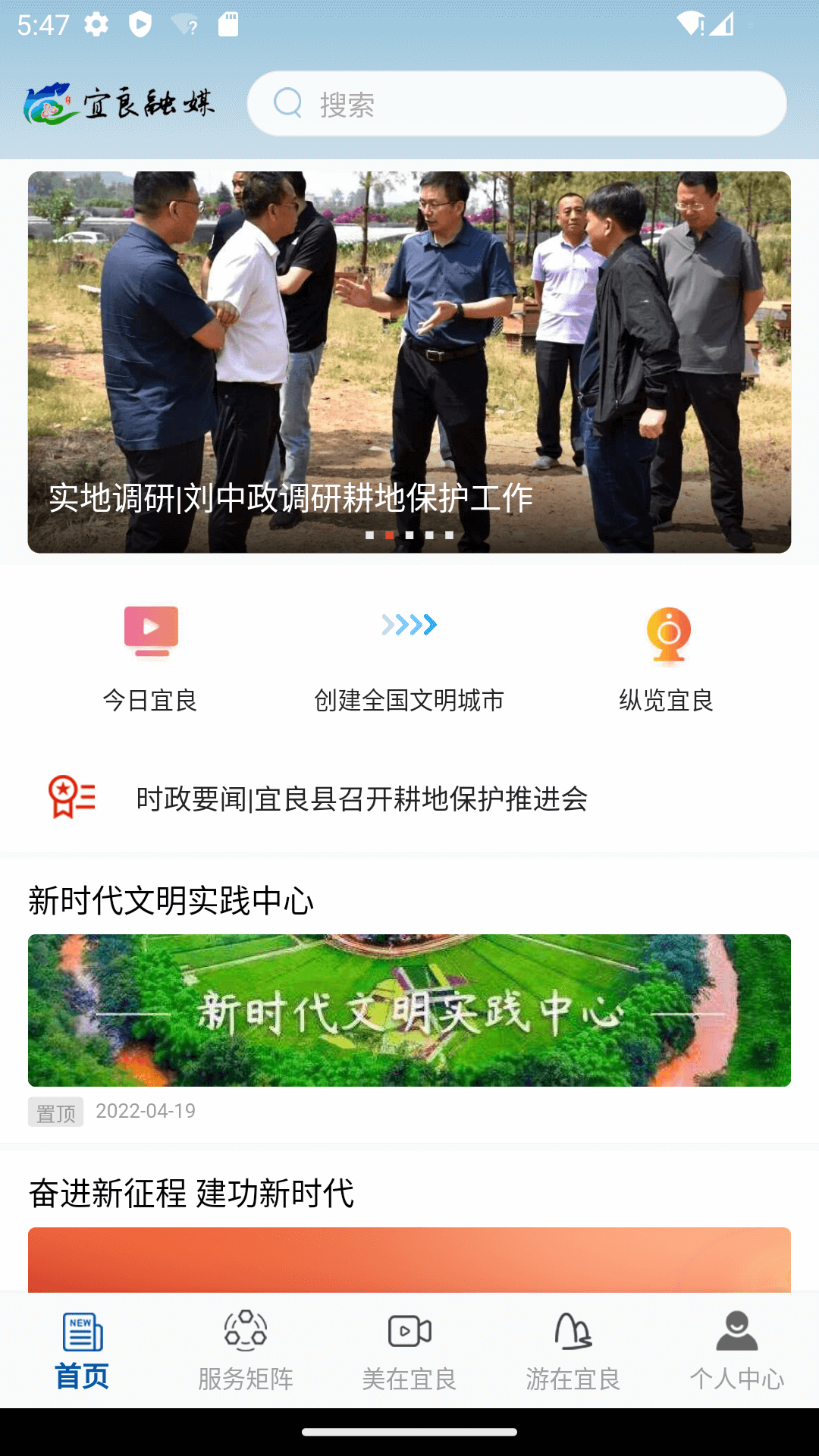
Task: Tap the 创建全国文明城市 arrows icon
Action: click(x=409, y=625)
